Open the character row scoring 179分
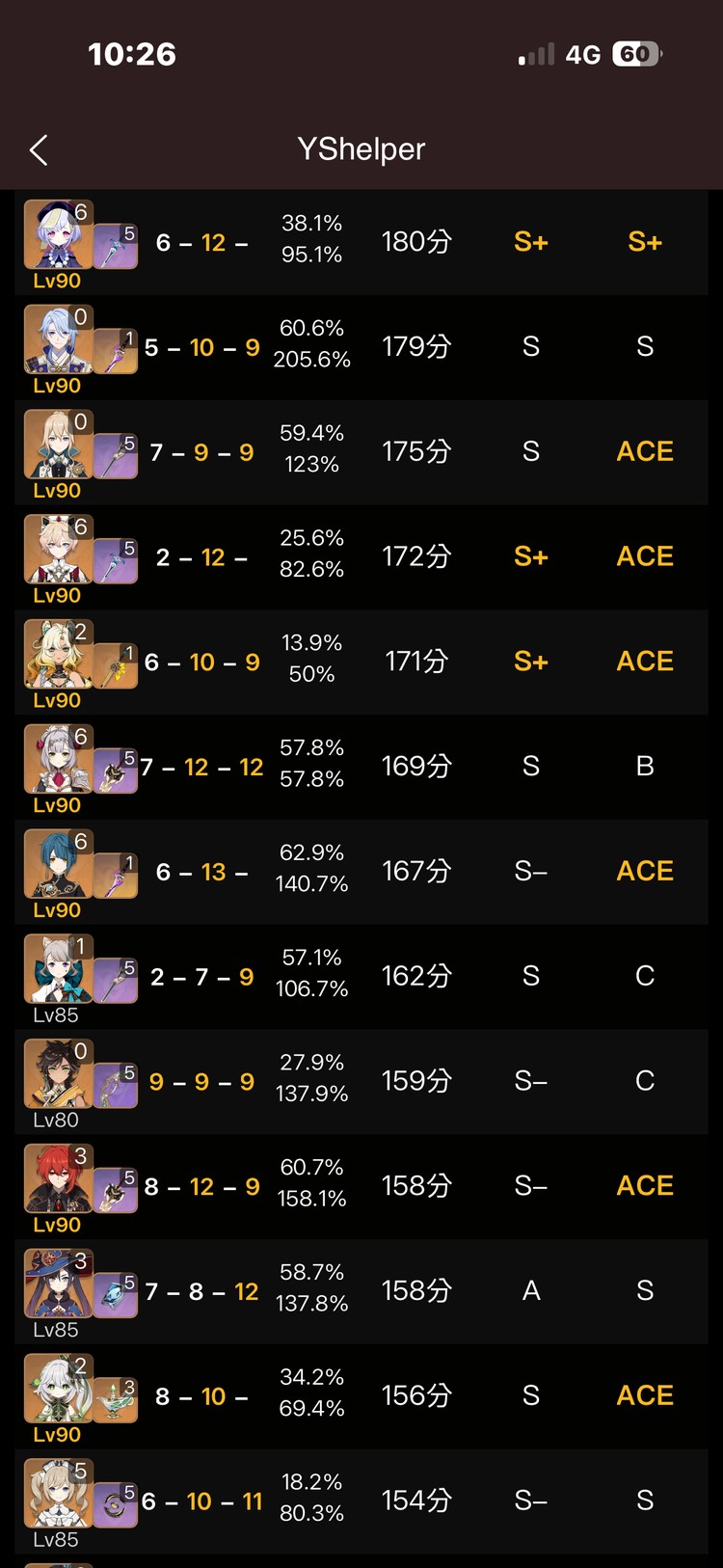Viewport: 723px width, 1568px height. [x=361, y=347]
